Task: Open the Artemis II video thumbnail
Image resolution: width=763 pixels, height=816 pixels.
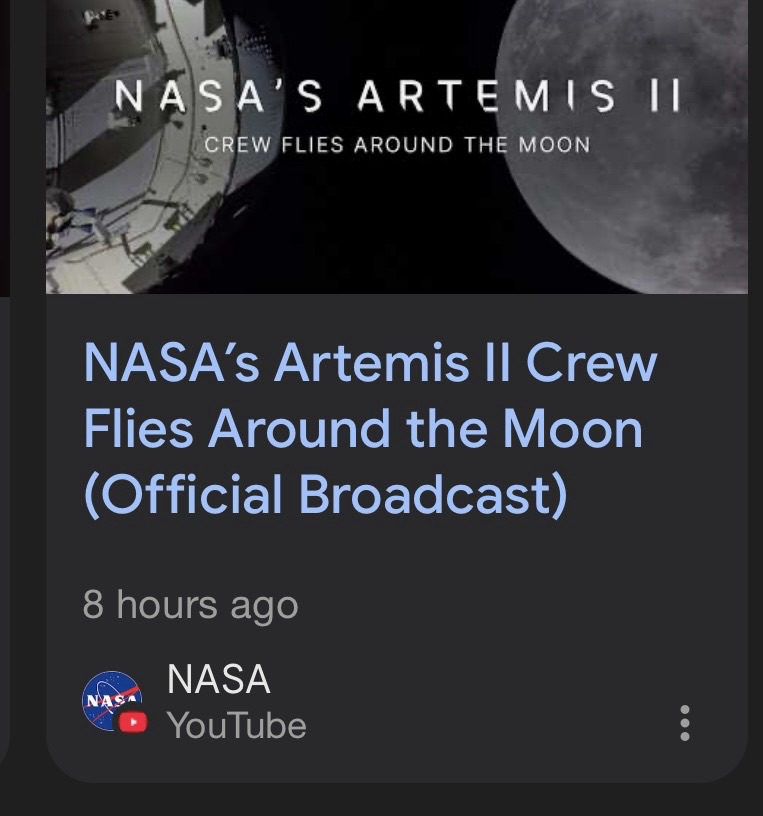Action: pyautogui.click(x=396, y=146)
